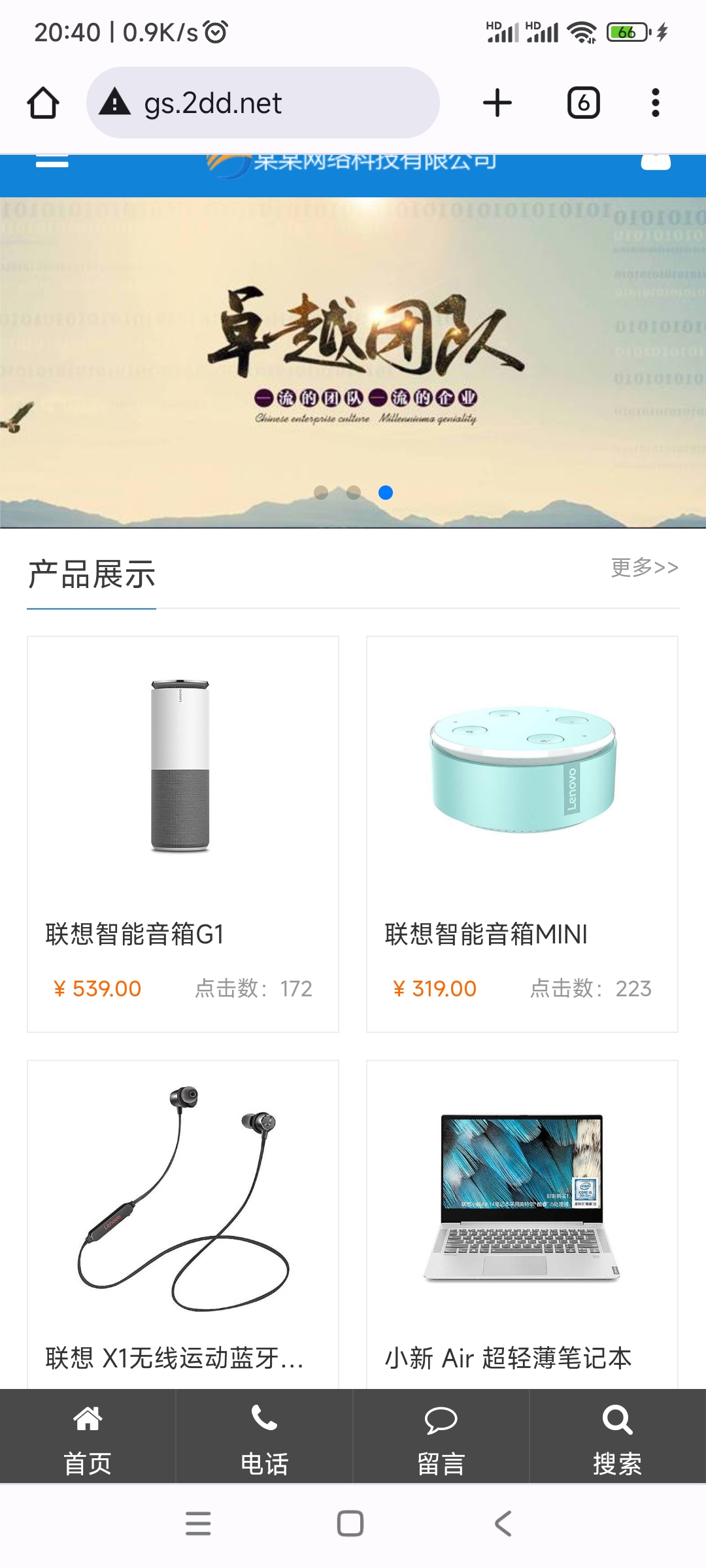
Task: Tap the gs.2dd.net address bar
Action: [x=261, y=103]
